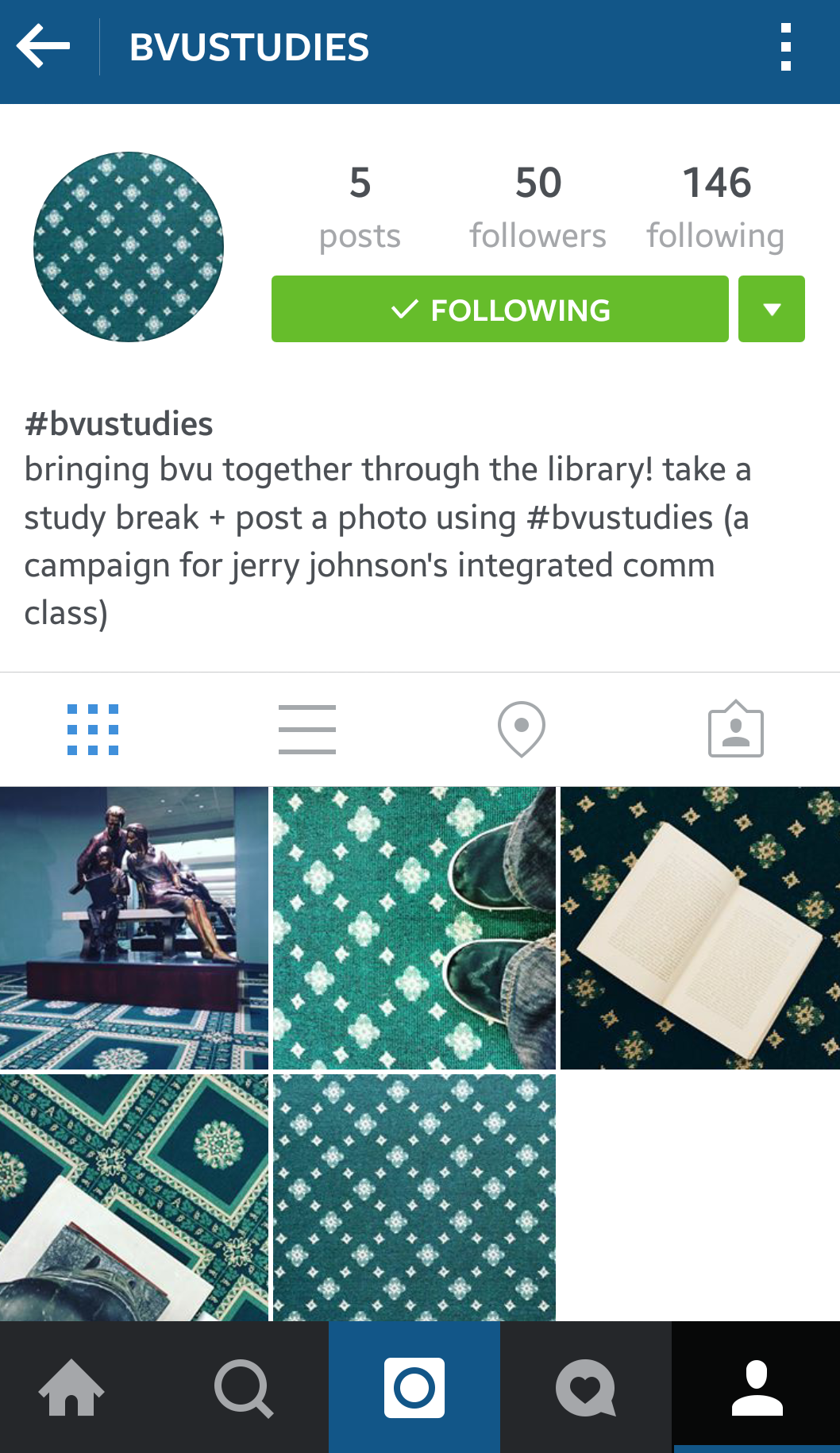Screen dimensions: 840x1453
Task: Open the tagged photos tab
Action: pyautogui.click(x=736, y=729)
